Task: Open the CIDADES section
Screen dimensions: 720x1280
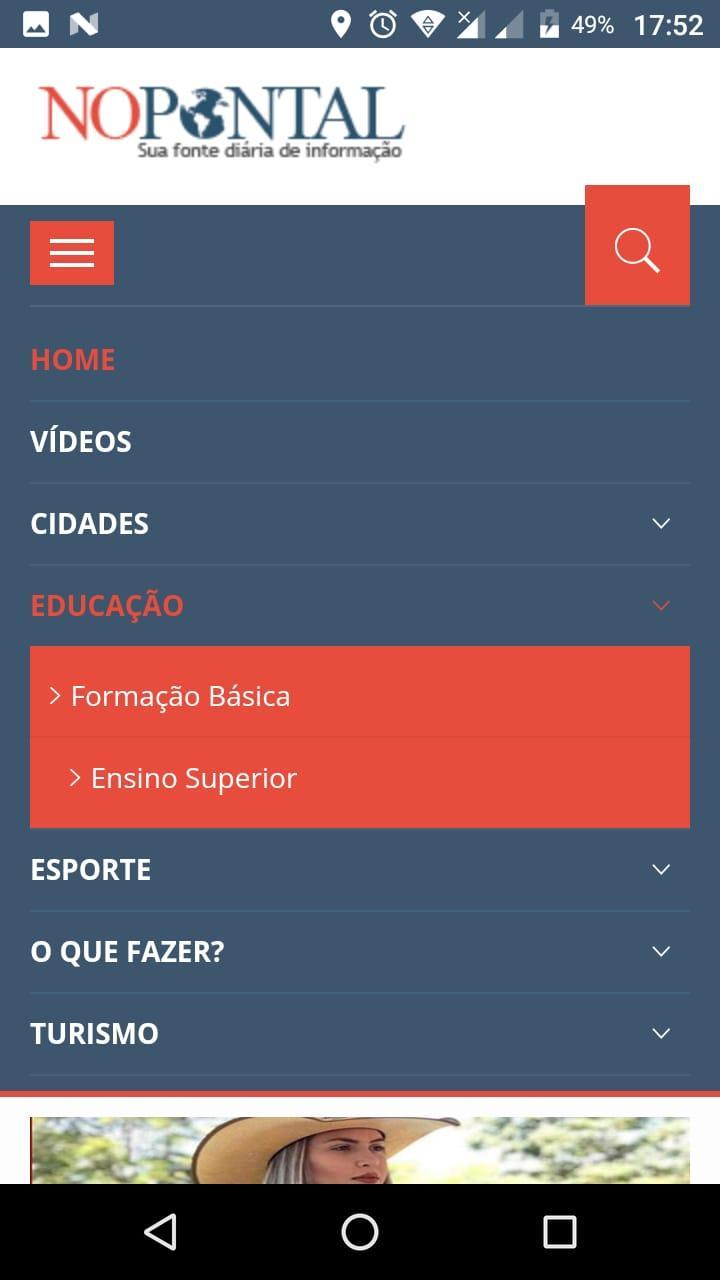Action: click(x=90, y=524)
